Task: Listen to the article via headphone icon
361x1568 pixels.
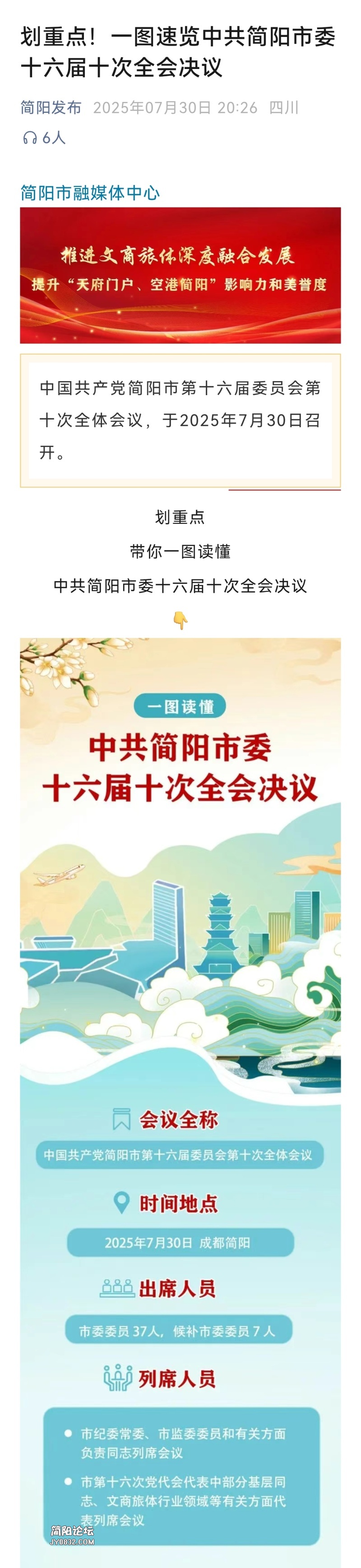Action: tap(29, 138)
